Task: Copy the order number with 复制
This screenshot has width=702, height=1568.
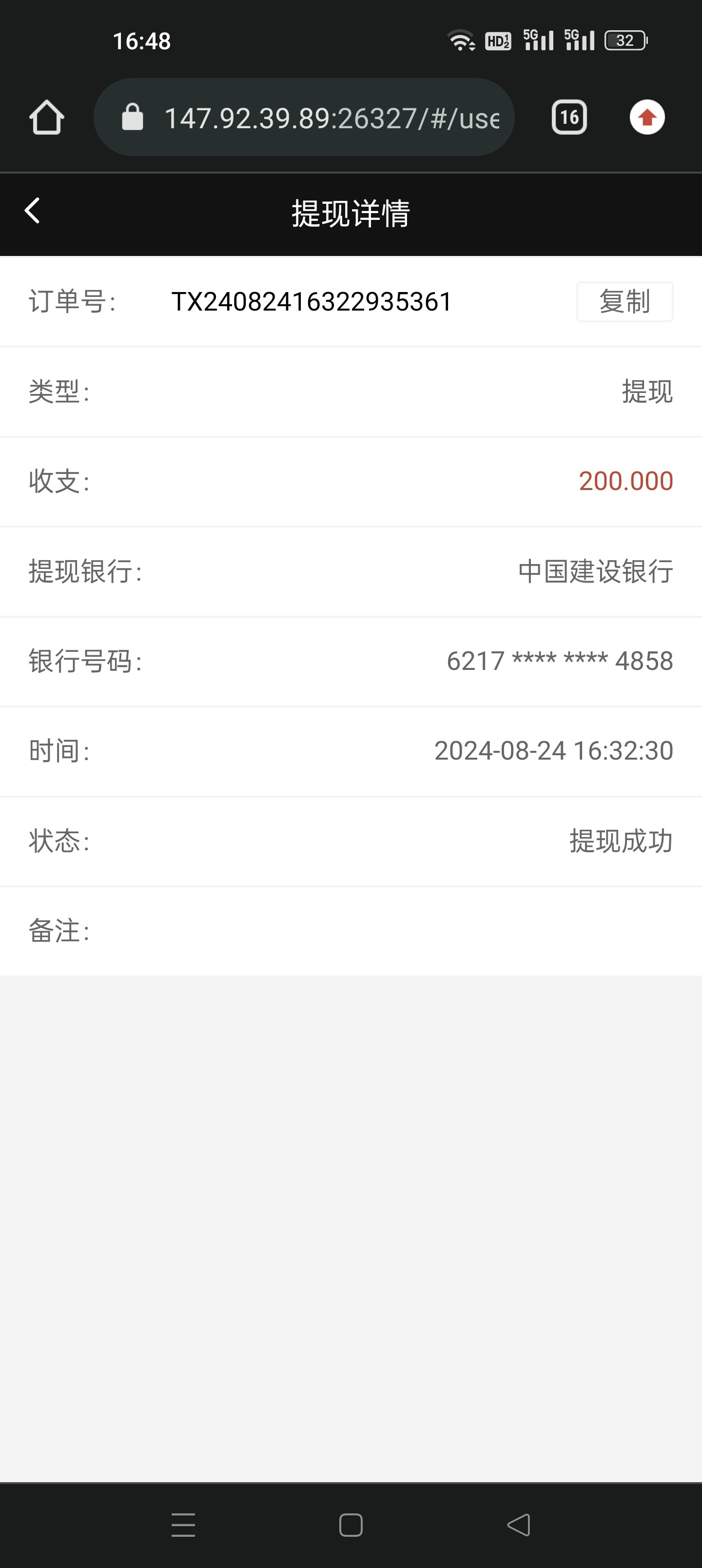Action: pos(624,301)
